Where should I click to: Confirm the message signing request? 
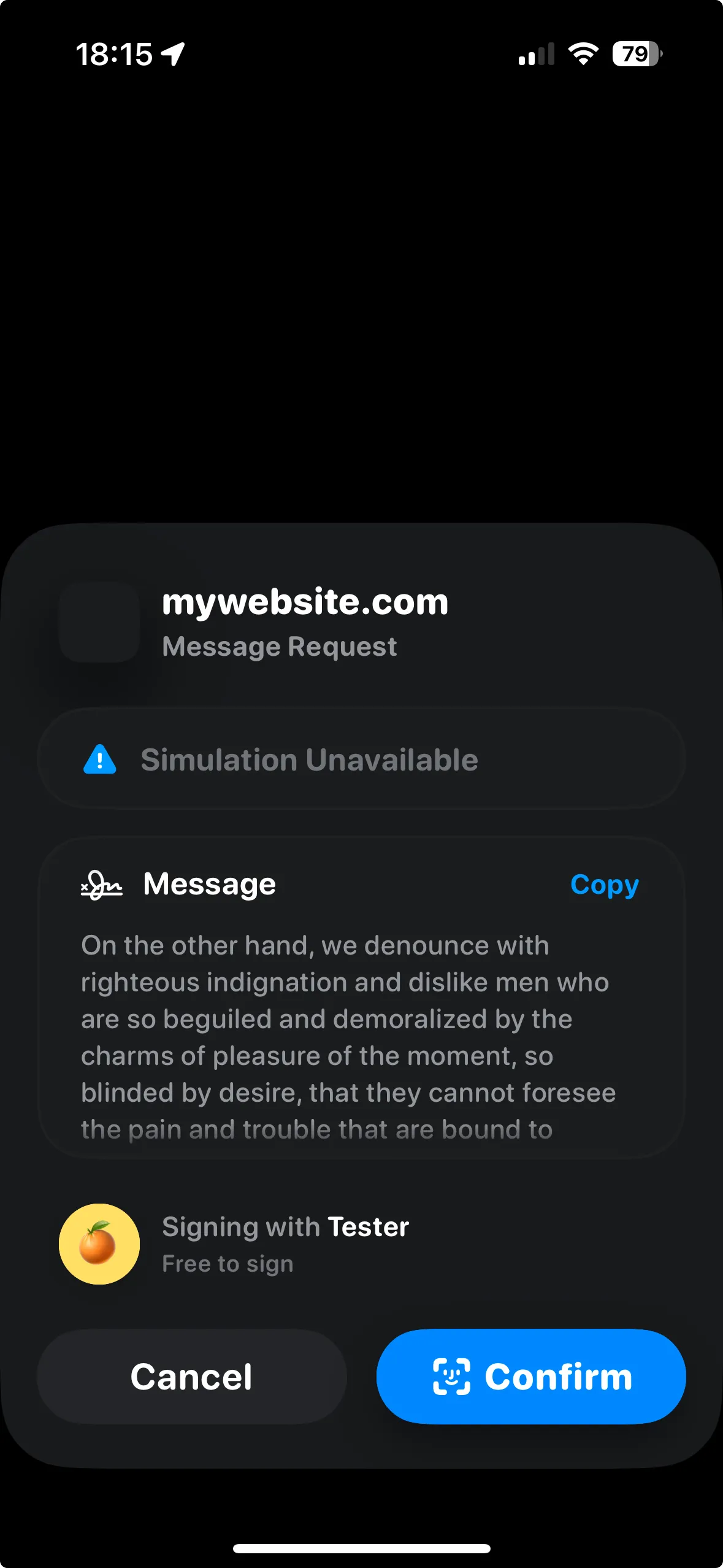[x=531, y=1377]
